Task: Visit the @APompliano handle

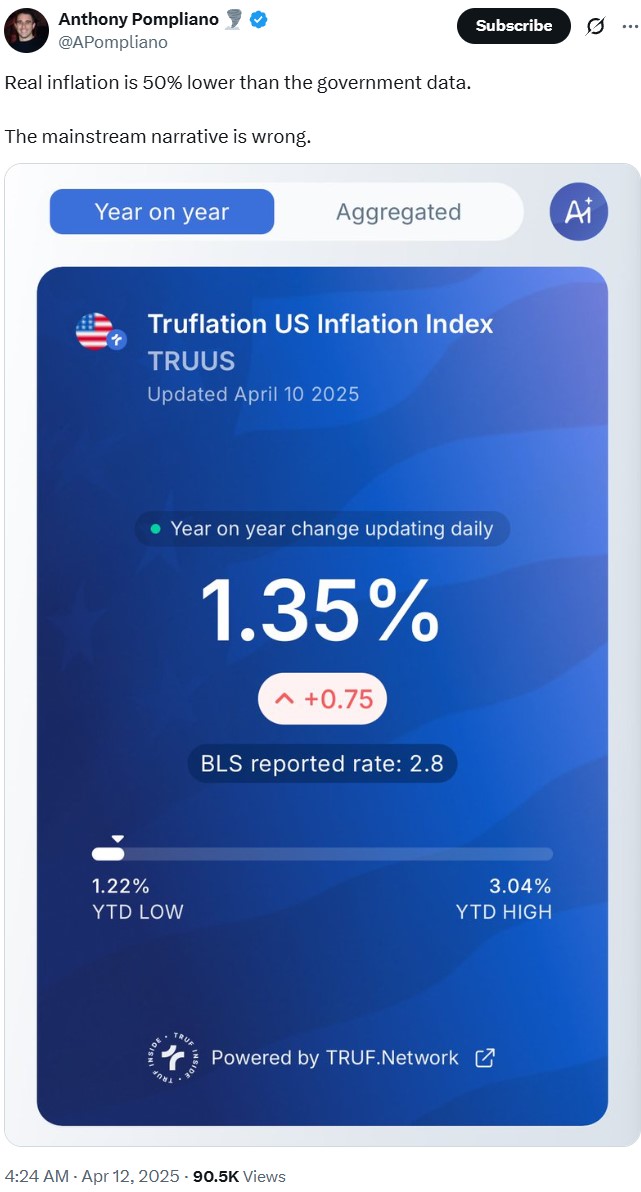Action: pyautogui.click(x=113, y=42)
